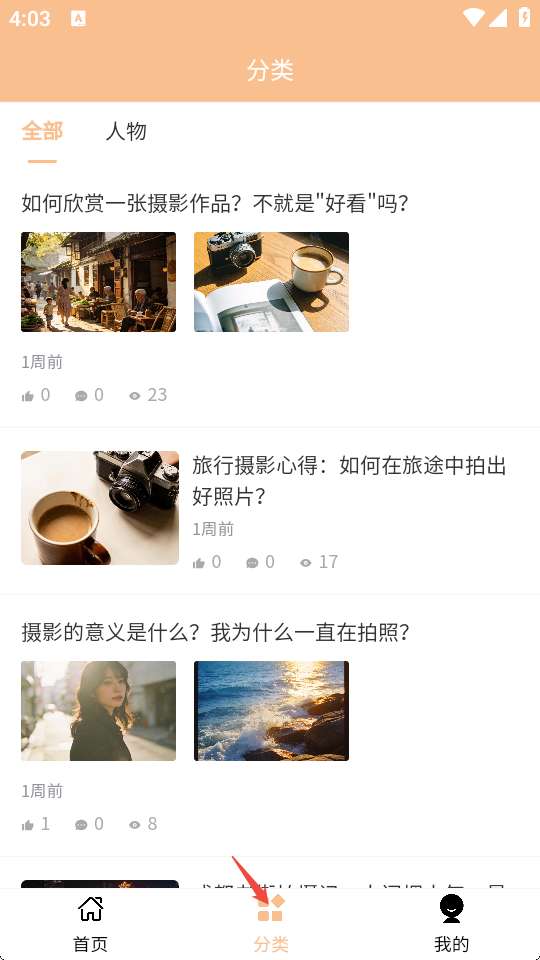Screen dimensions: 540x960
Task: Open the 我的 profile tab
Action: click(451, 924)
